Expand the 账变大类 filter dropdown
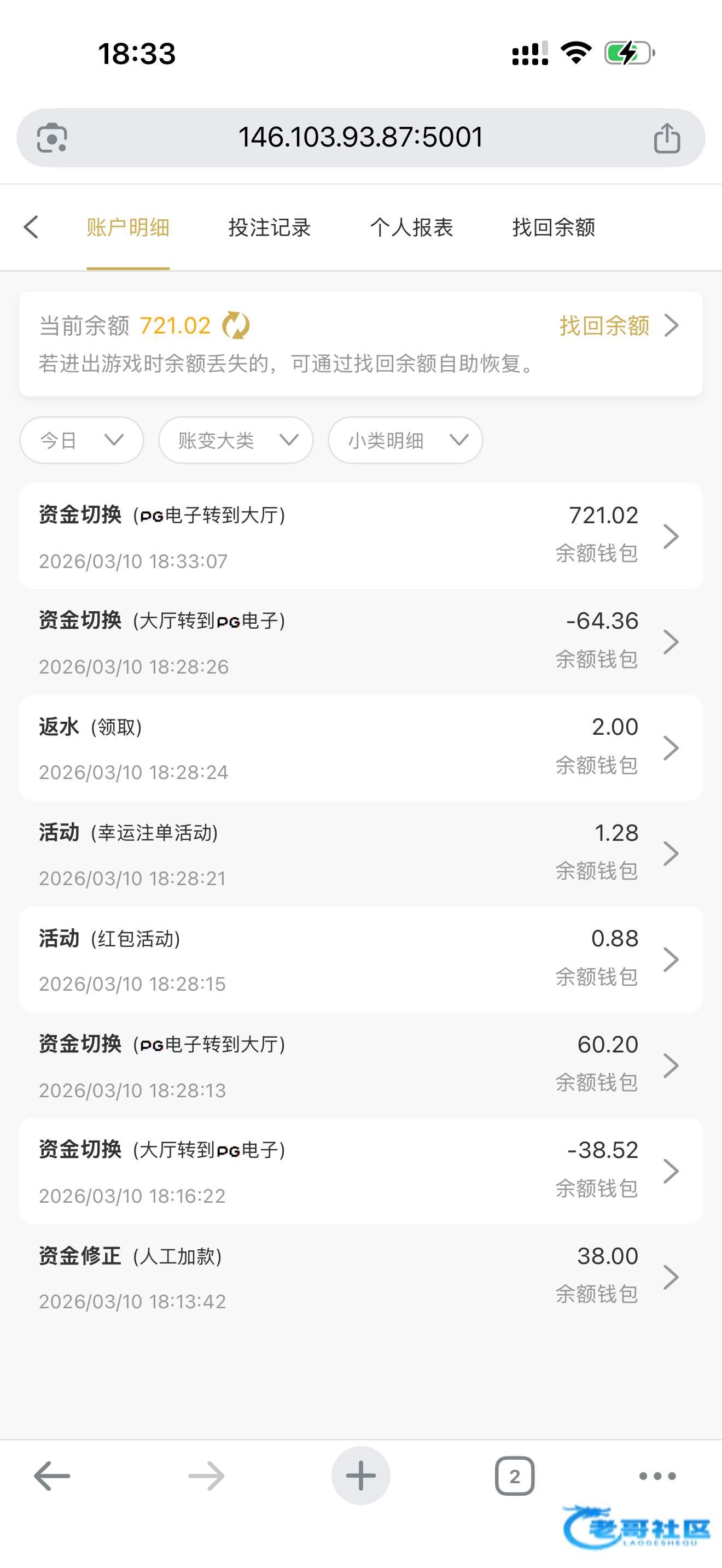 (236, 440)
